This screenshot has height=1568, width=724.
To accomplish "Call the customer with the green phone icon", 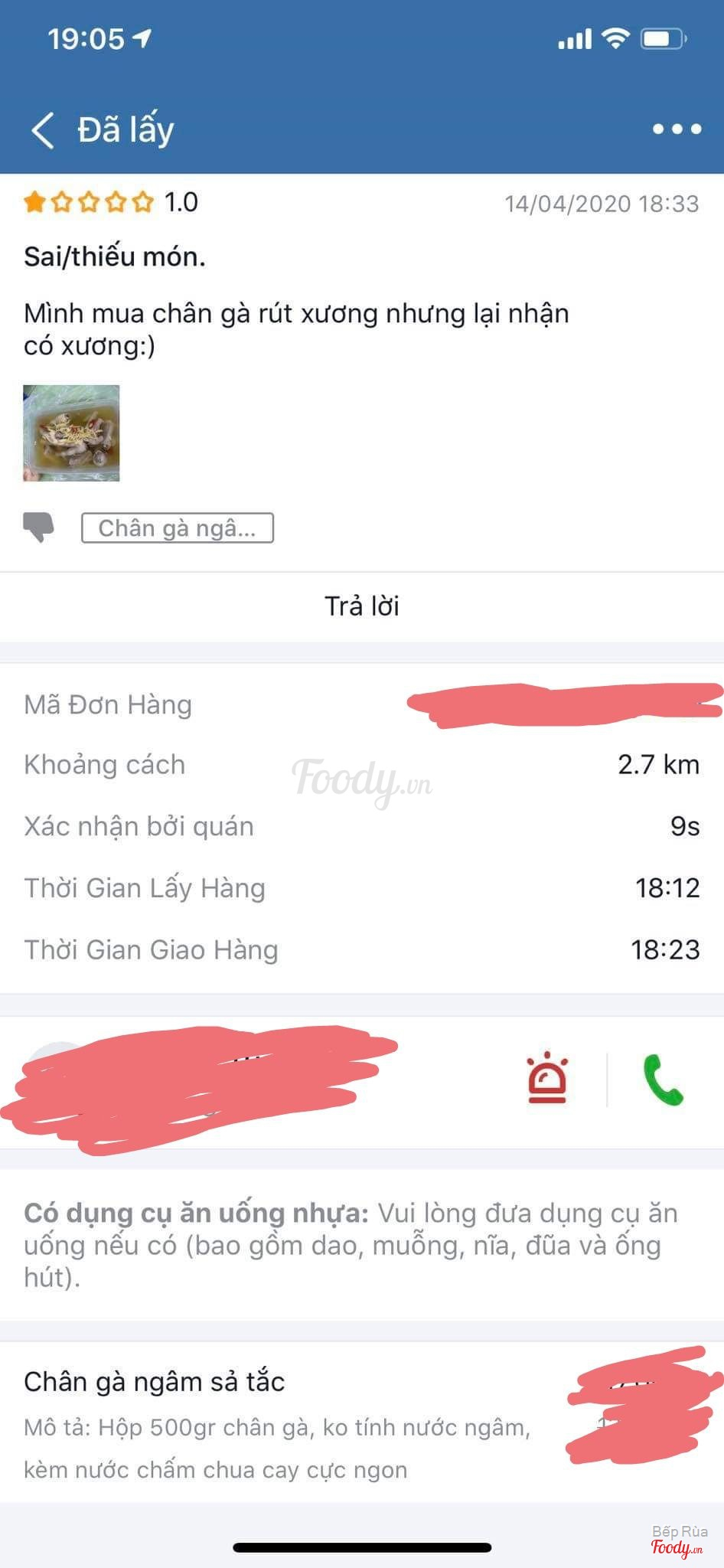I will pos(663,1080).
